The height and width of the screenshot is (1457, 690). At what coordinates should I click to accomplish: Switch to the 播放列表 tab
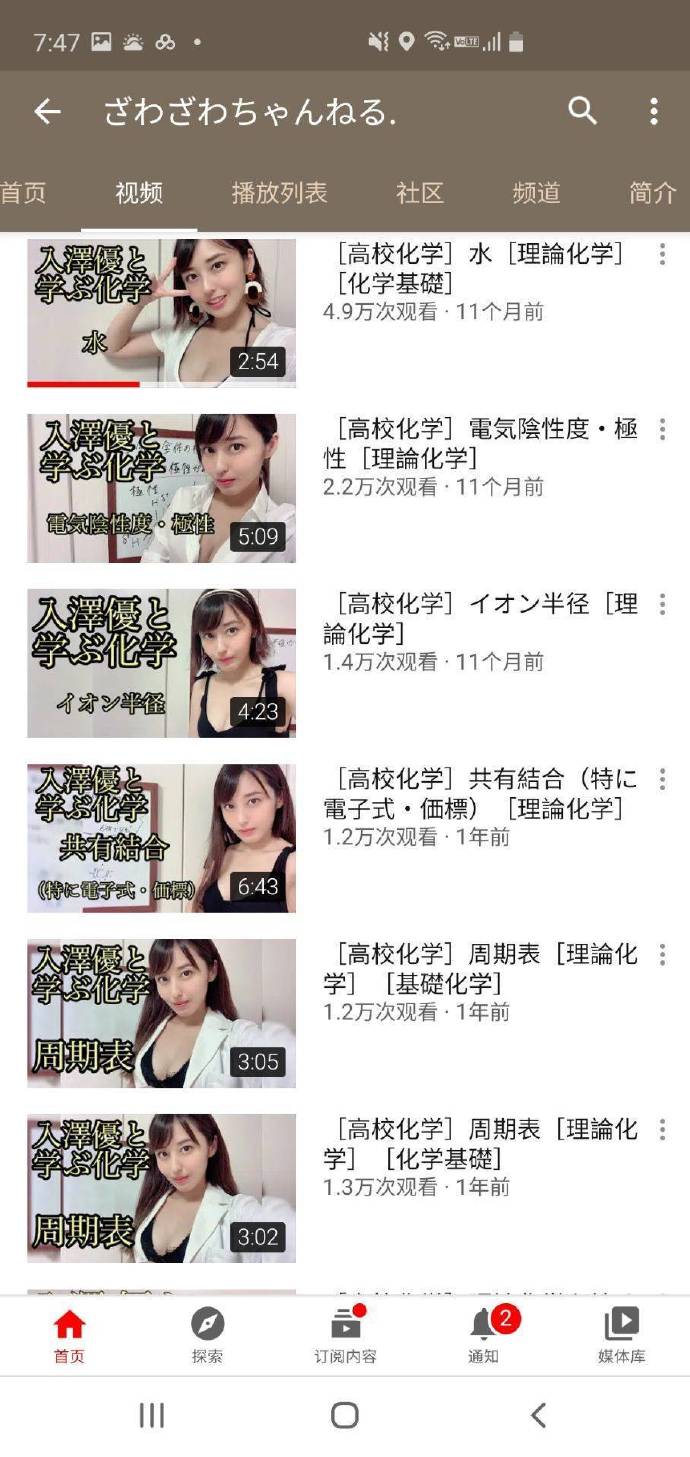click(x=279, y=193)
